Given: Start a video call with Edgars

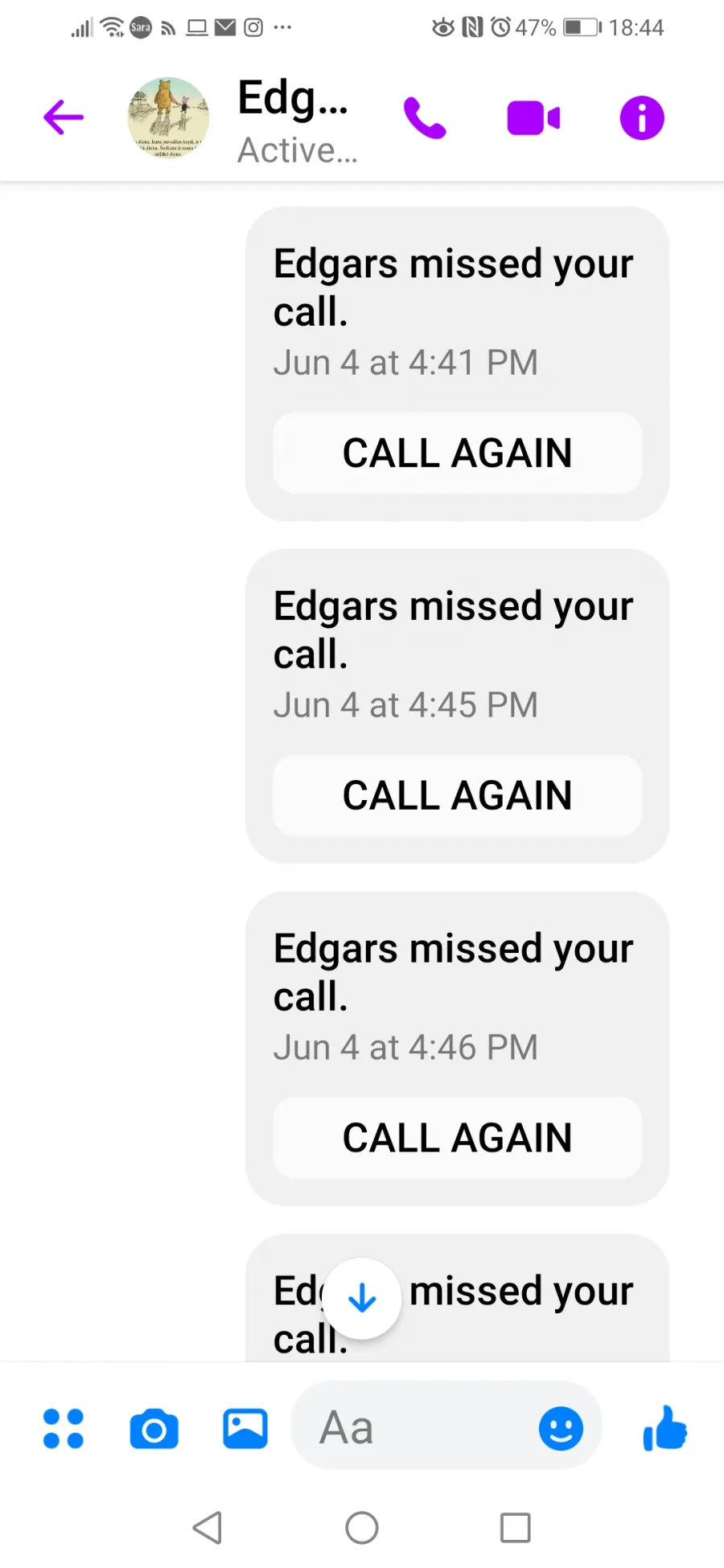Looking at the screenshot, I should pos(533,118).
